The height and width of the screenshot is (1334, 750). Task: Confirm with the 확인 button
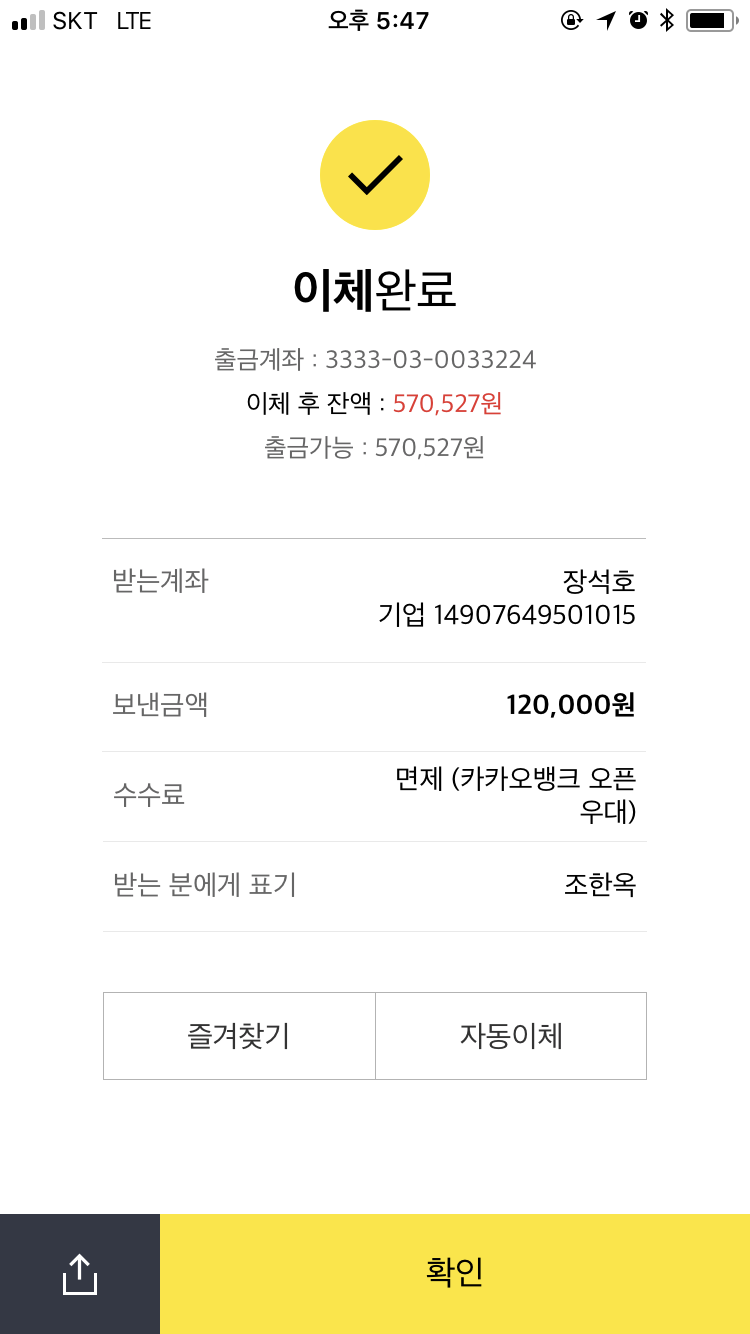click(455, 1274)
